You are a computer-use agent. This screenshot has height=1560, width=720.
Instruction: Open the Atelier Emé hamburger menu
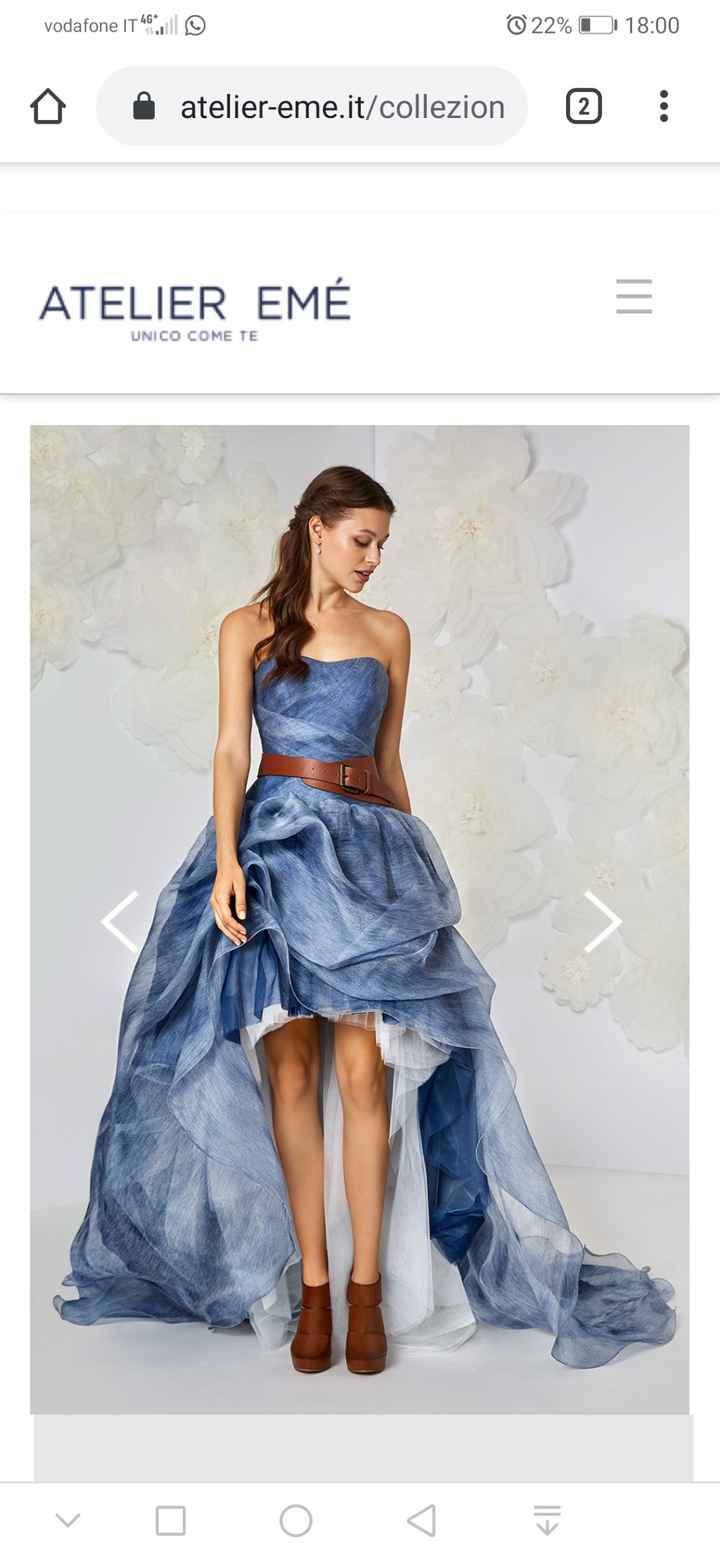click(634, 297)
